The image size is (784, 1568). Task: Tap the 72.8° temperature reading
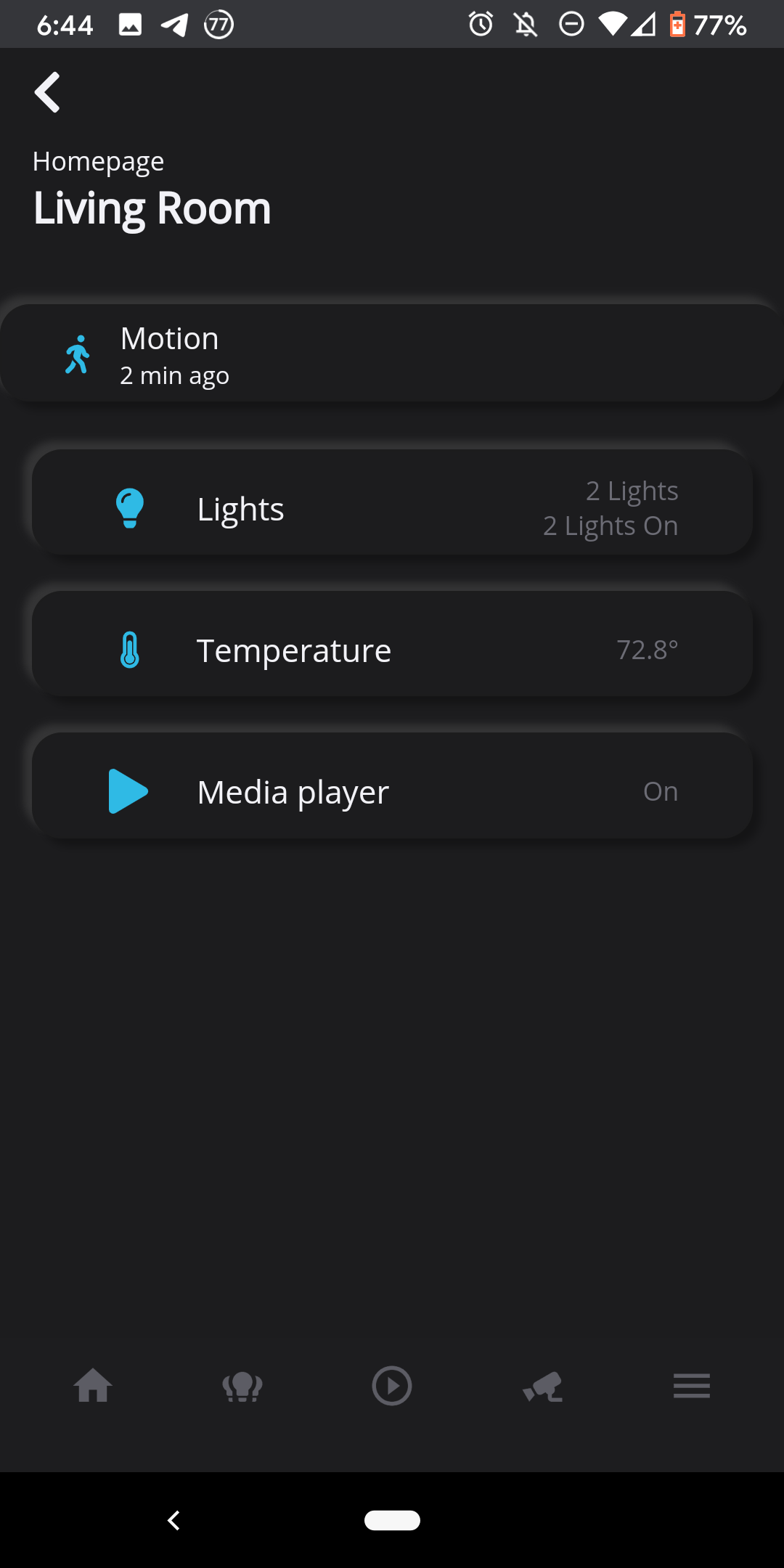648,650
